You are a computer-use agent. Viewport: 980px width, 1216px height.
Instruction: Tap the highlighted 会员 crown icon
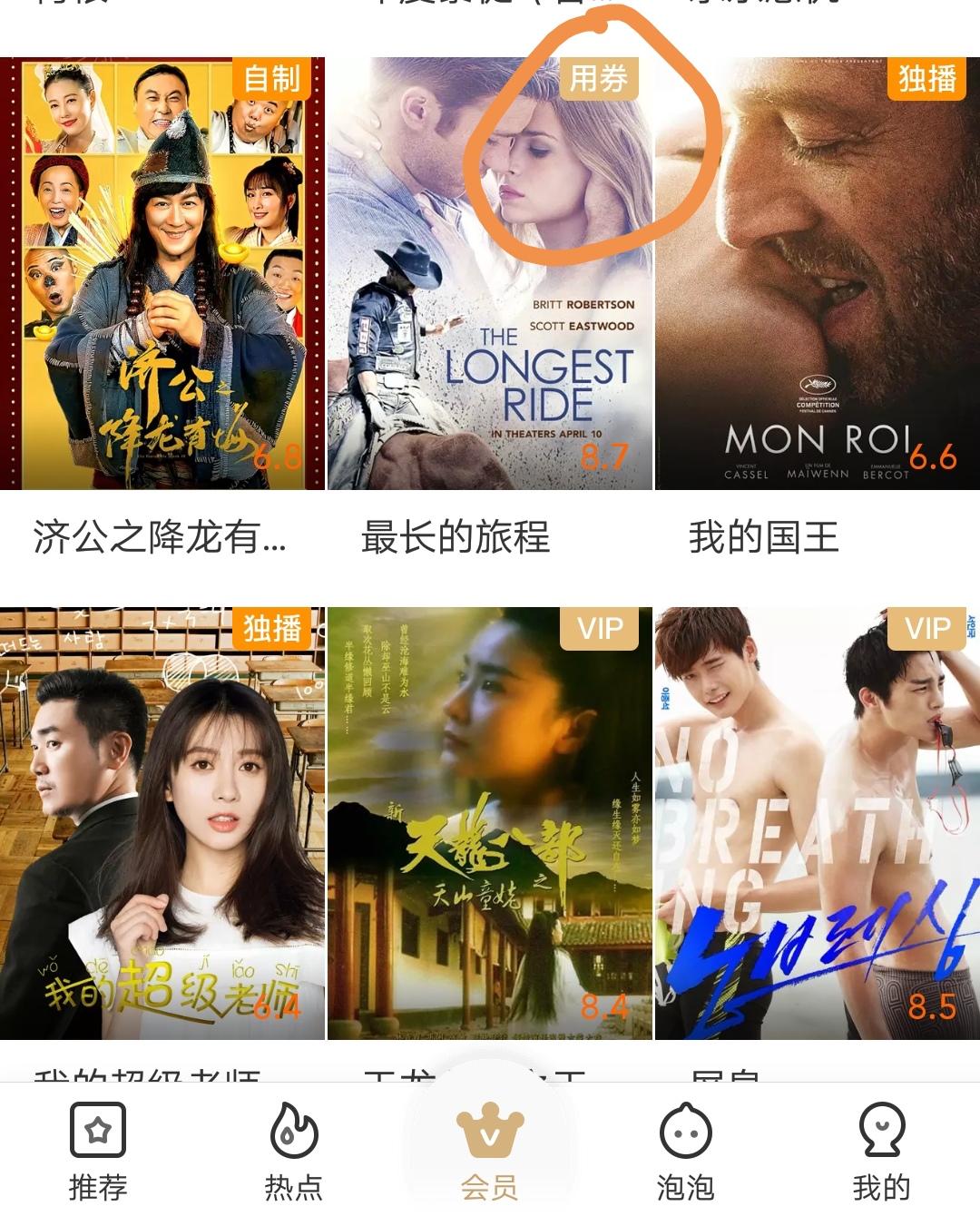pyautogui.click(x=488, y=1130)
